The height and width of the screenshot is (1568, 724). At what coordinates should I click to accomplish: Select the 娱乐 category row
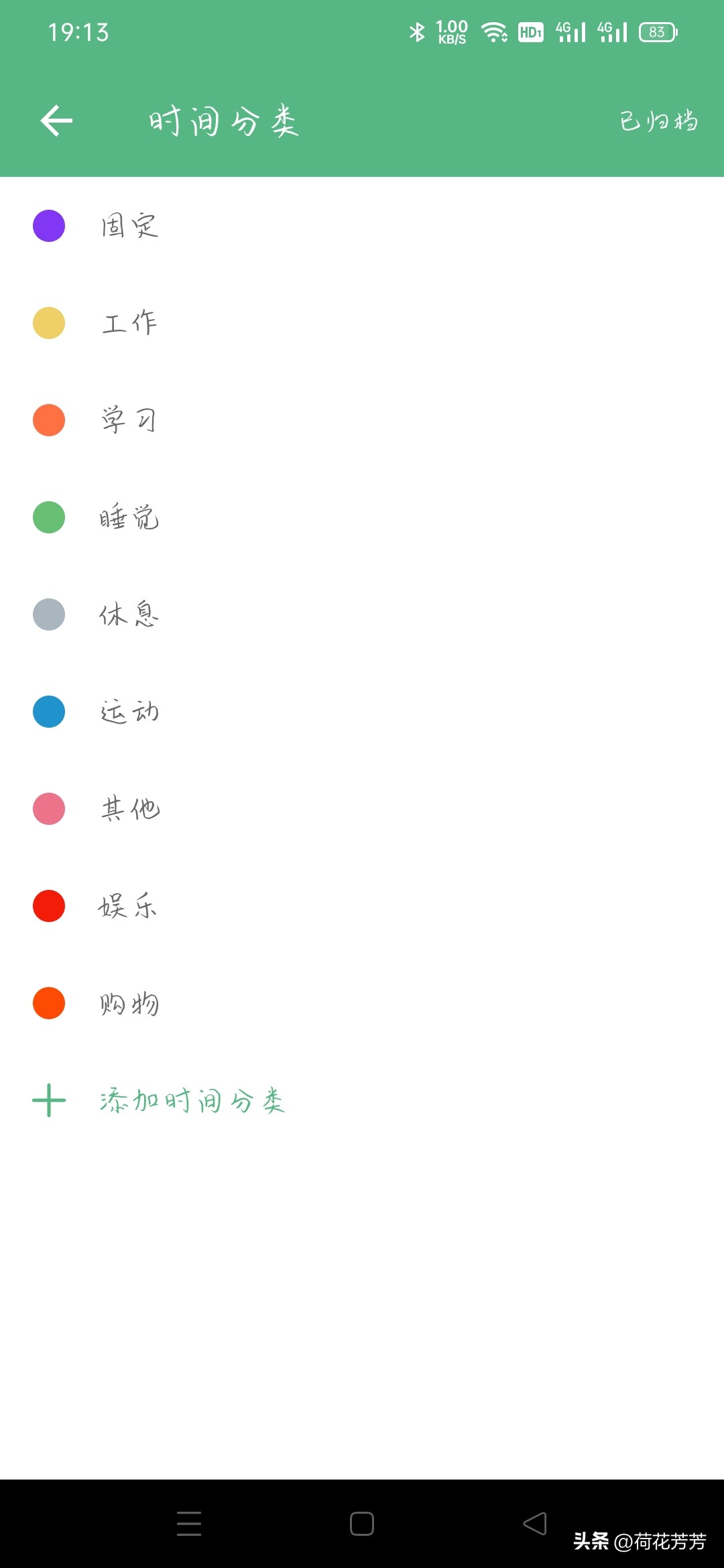tap(127, 906)
